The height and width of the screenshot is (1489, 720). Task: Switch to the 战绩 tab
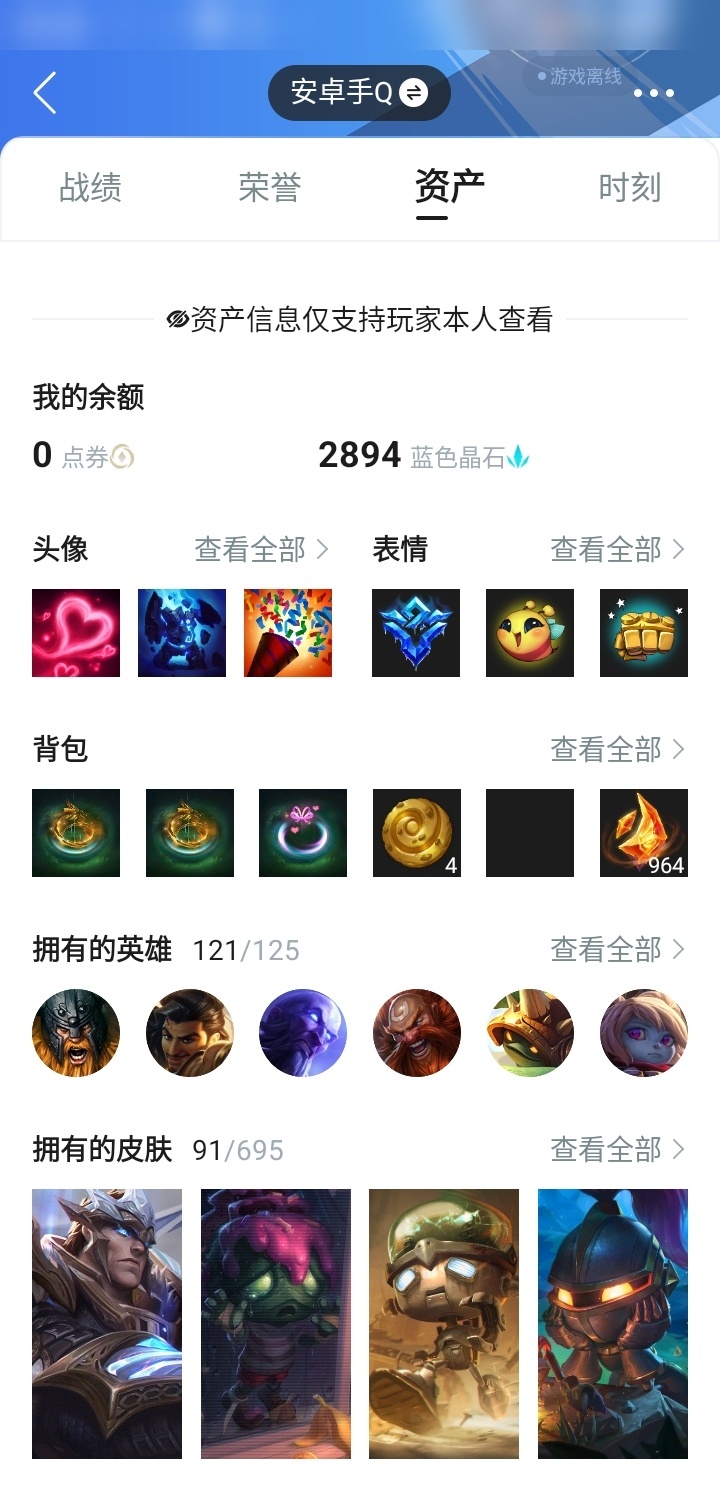90,187
